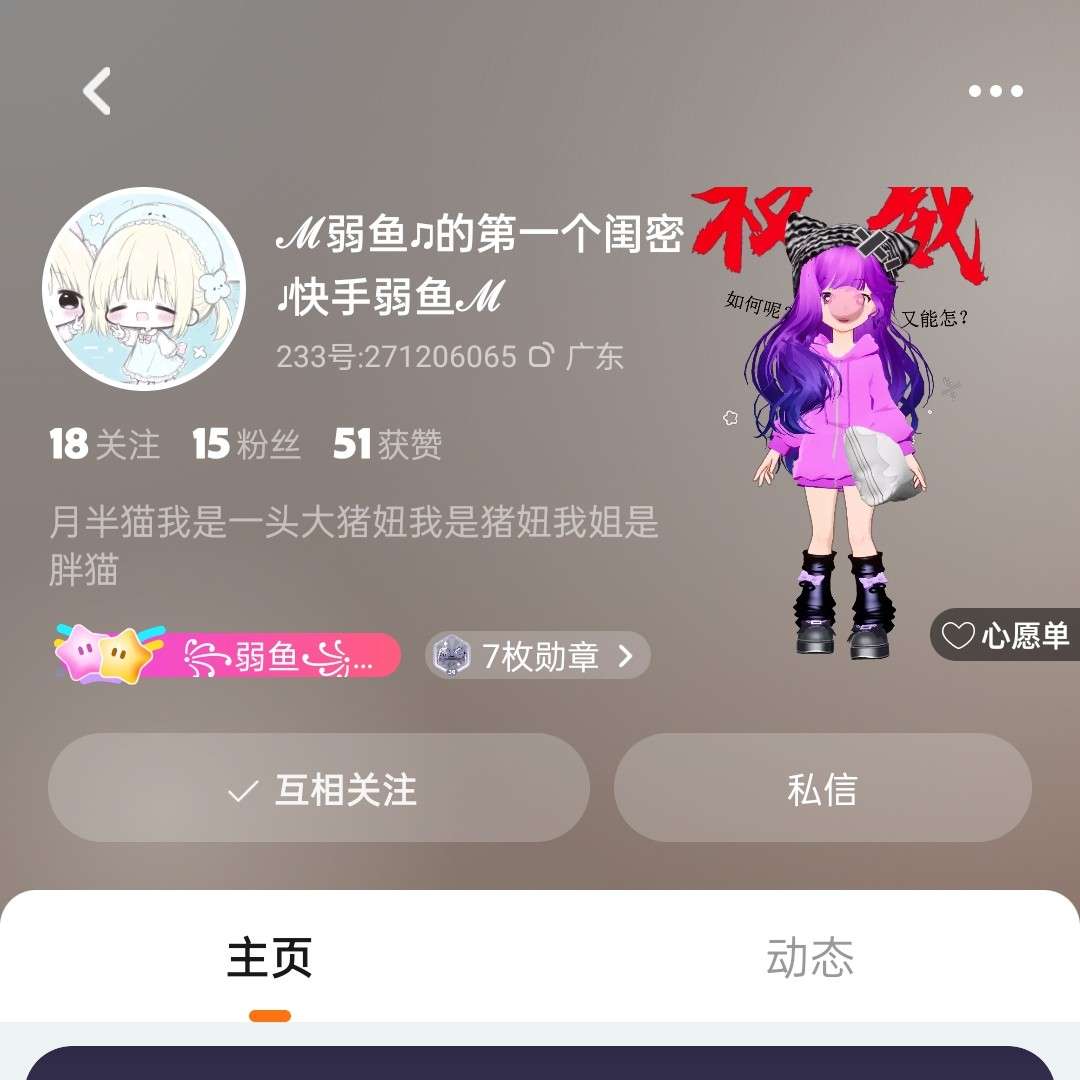The width and height of the screenshot is (1080, 1080).
Task: Open the pink 弱鱼 badge
Action: [x=230, y=656]
